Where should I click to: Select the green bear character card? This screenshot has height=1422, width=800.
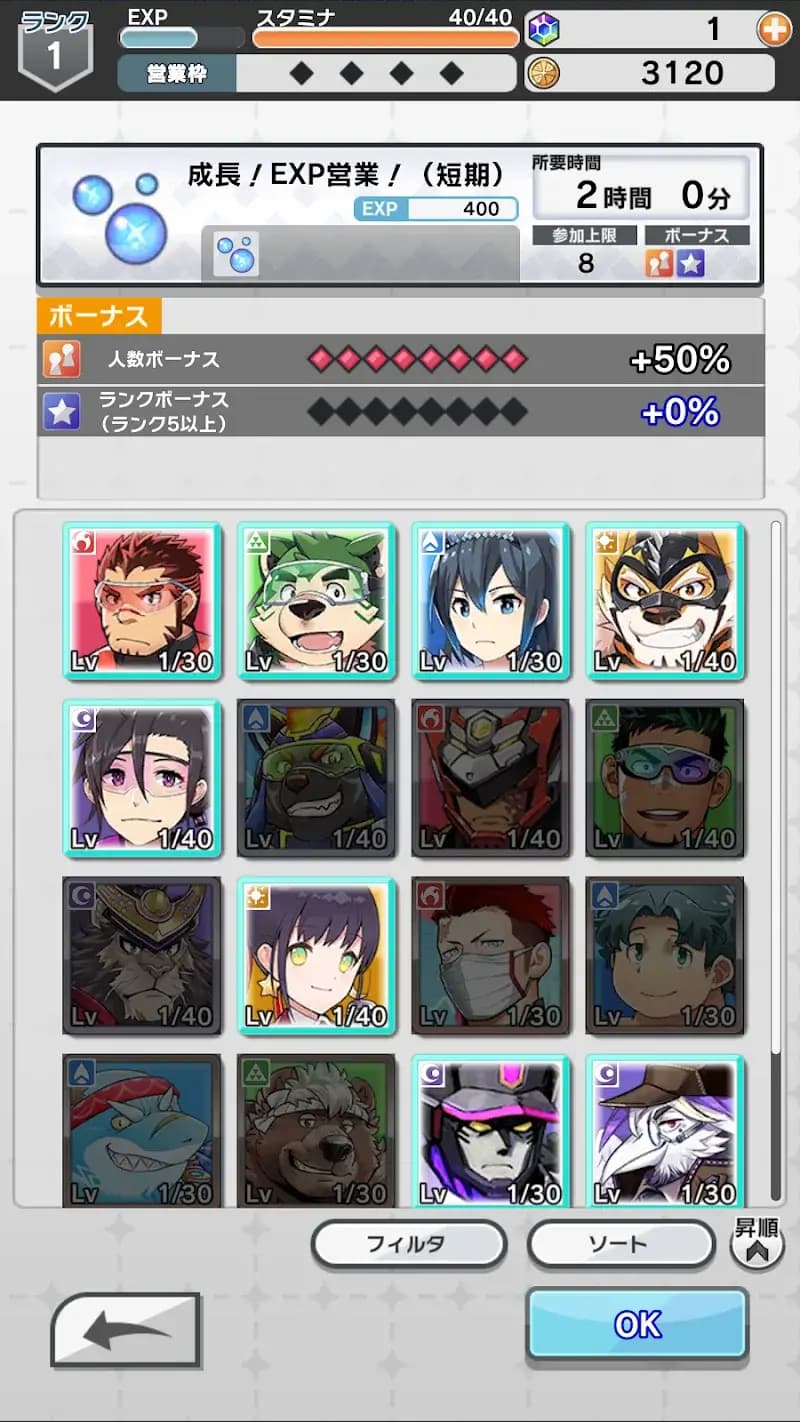(316, 601)
